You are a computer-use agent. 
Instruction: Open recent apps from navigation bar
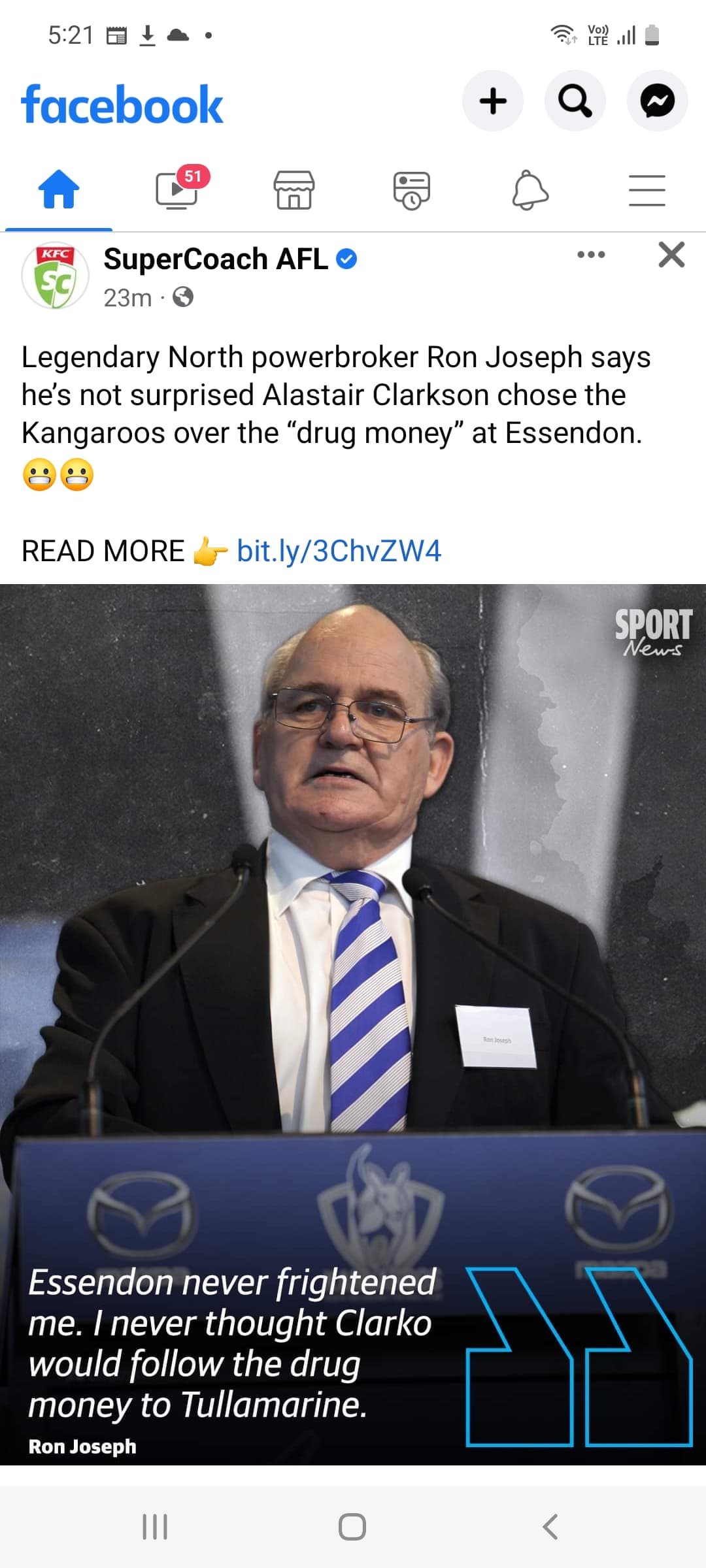click(155, 1527)
